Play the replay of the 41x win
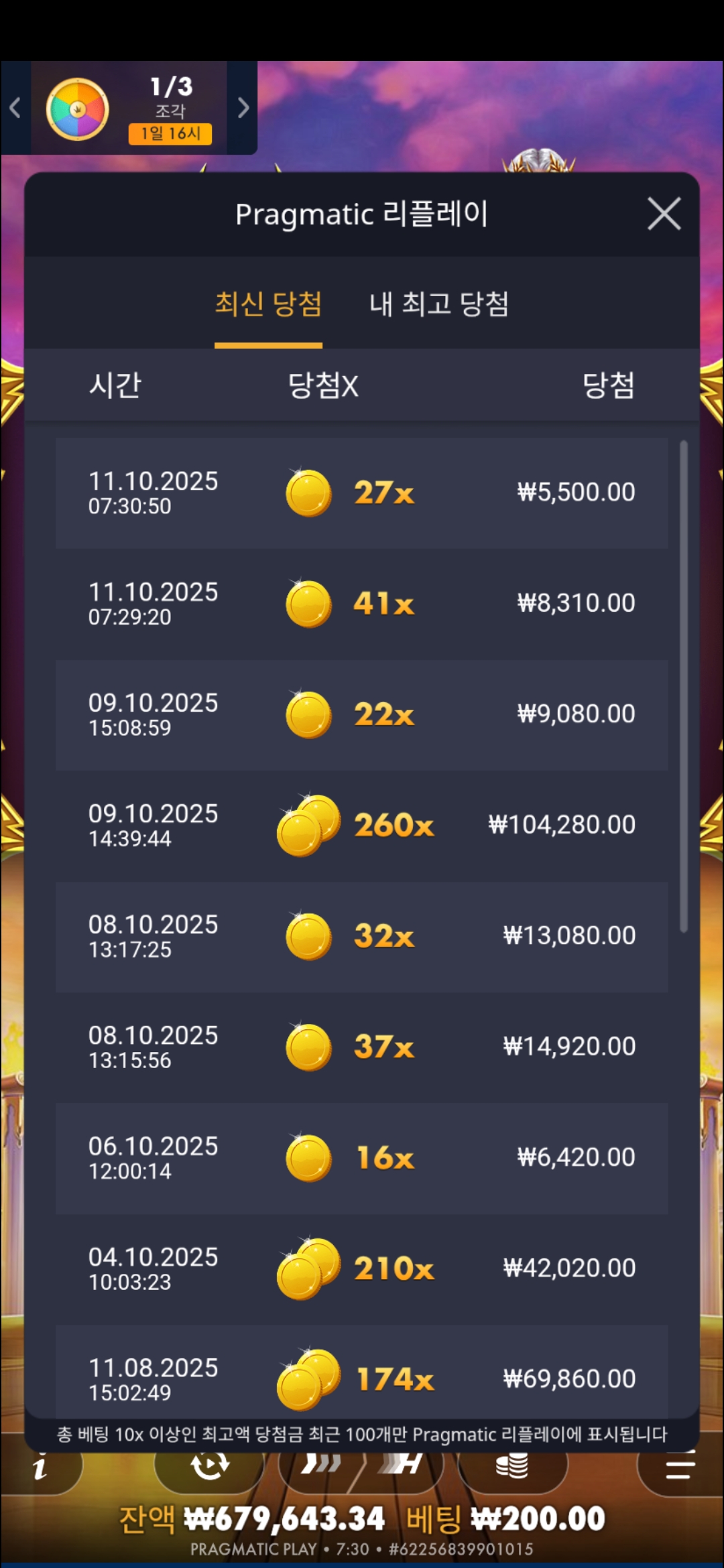Image resolution: width=724 pixels, height=1568 pixels. (x=361, y=604)
